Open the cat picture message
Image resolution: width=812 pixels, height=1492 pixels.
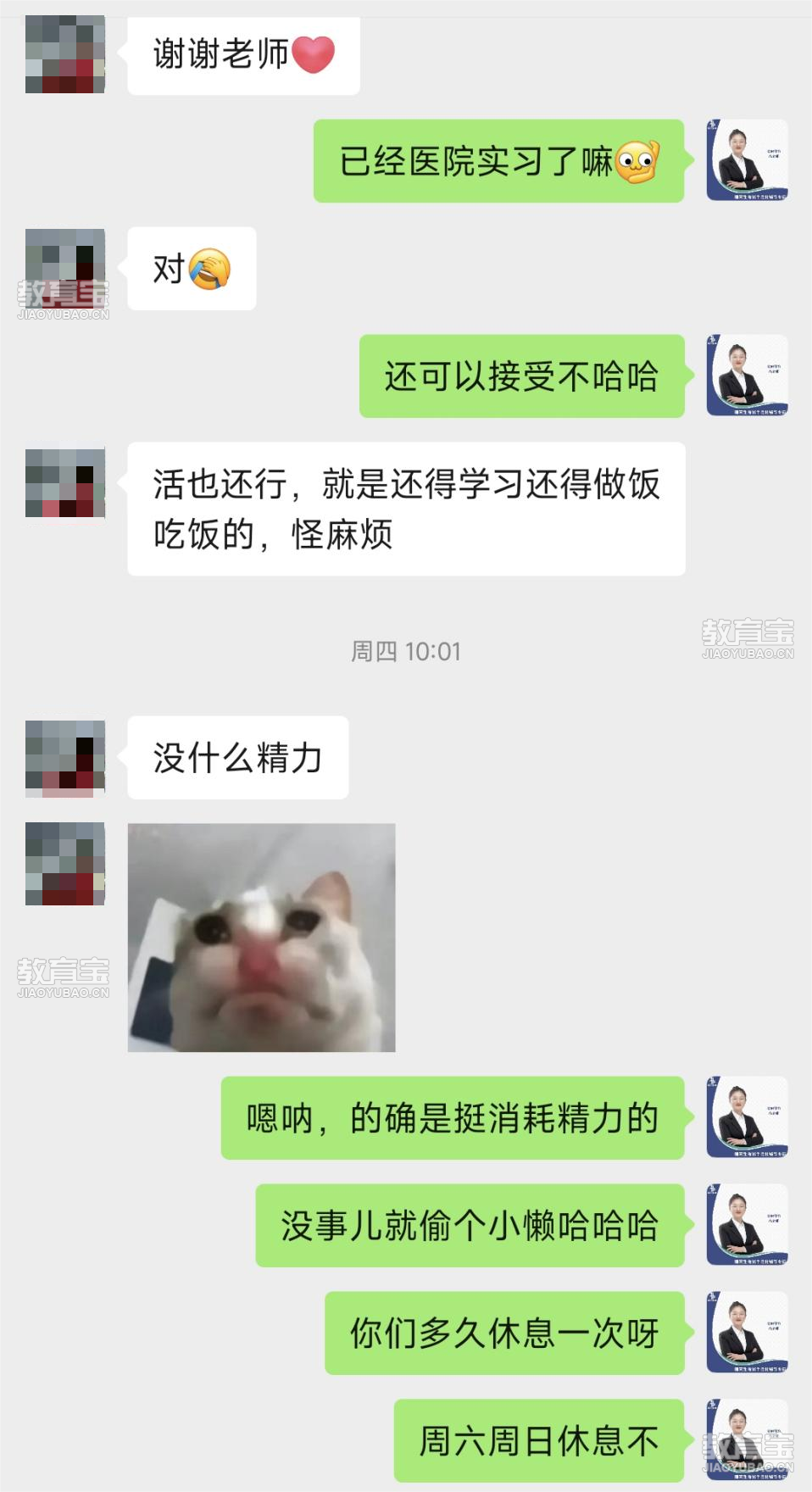261,937
